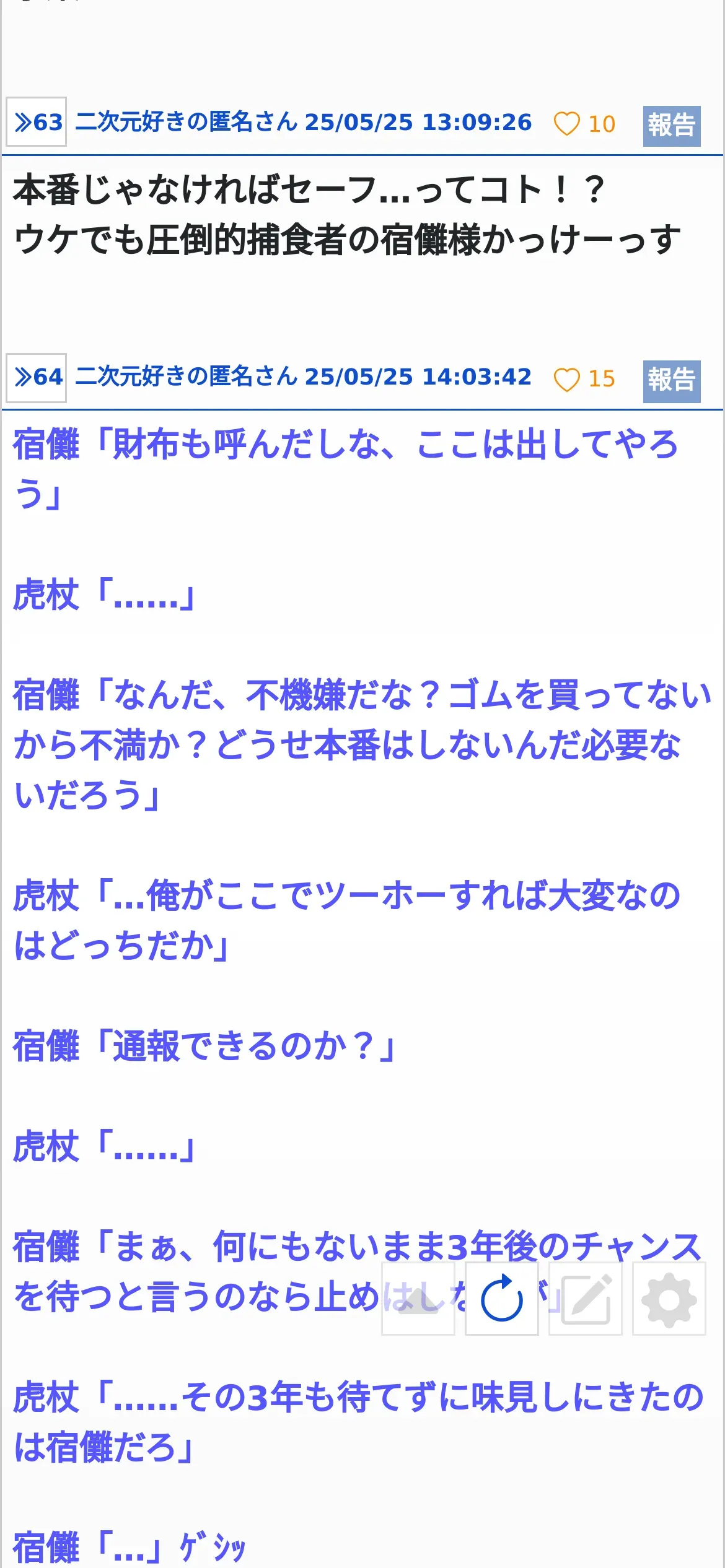Report post 64 via 報告 button

(x=672, y=381)
